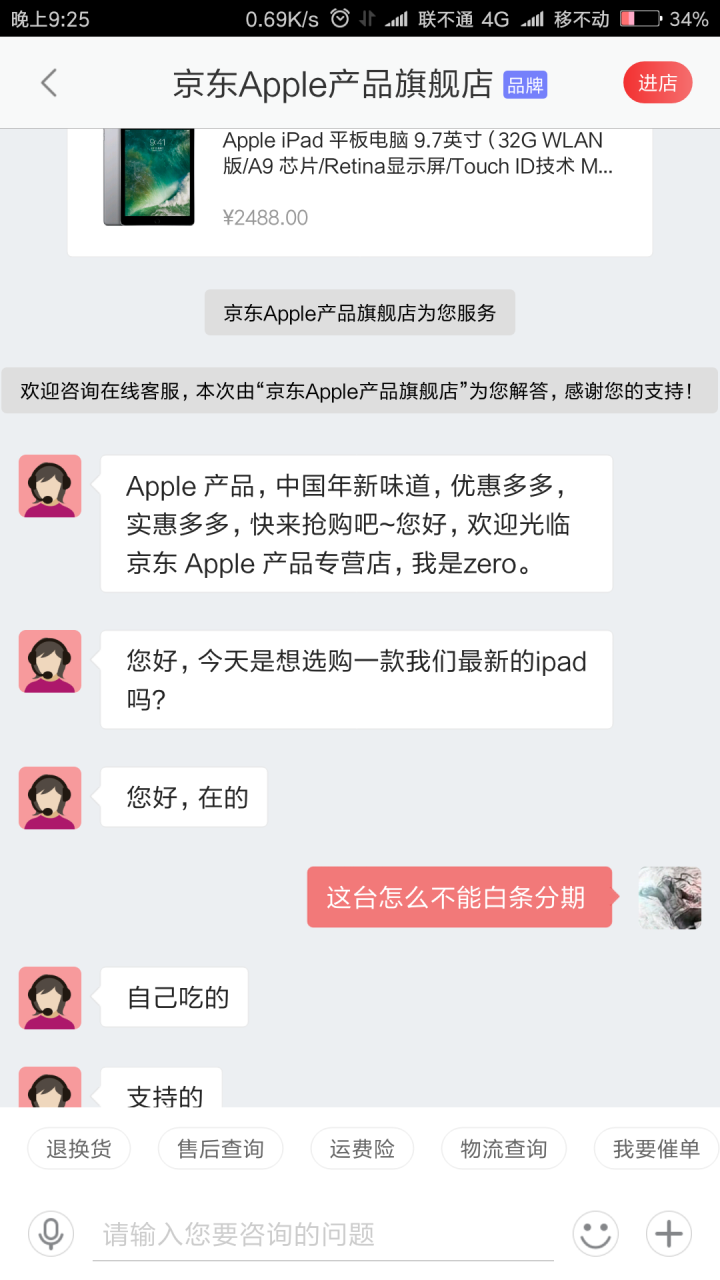This screenshot has height=1280, width=720.
Task: Focus the 请输入您要咨询的问题 text field
Action: pos(322,1234)
